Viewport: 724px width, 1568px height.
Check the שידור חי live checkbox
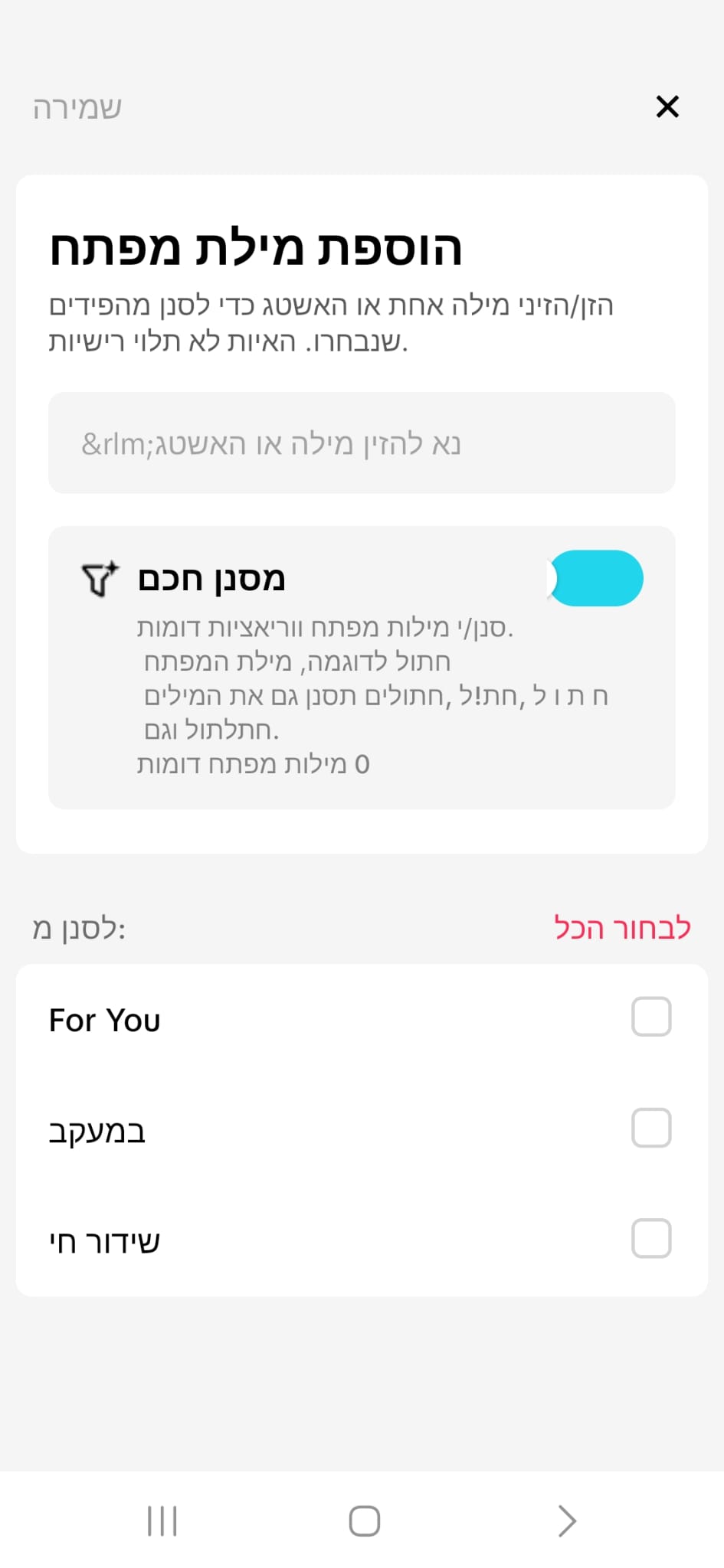click(651, 1239)
